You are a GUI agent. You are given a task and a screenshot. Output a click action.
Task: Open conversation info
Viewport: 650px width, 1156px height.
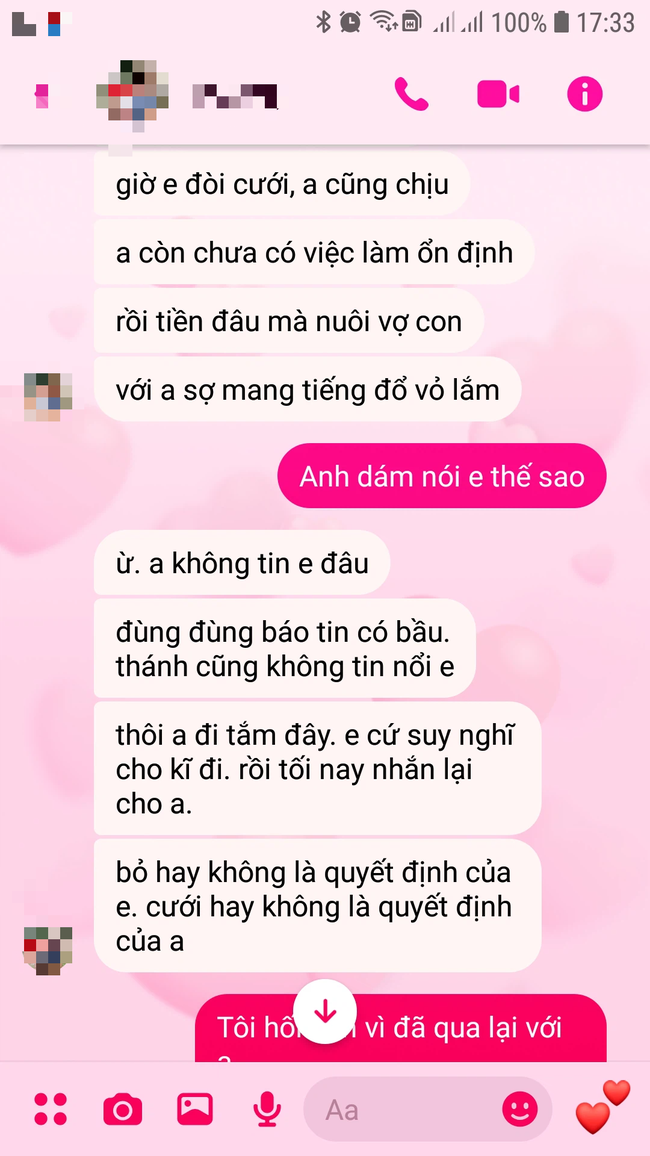pos(585,95)
